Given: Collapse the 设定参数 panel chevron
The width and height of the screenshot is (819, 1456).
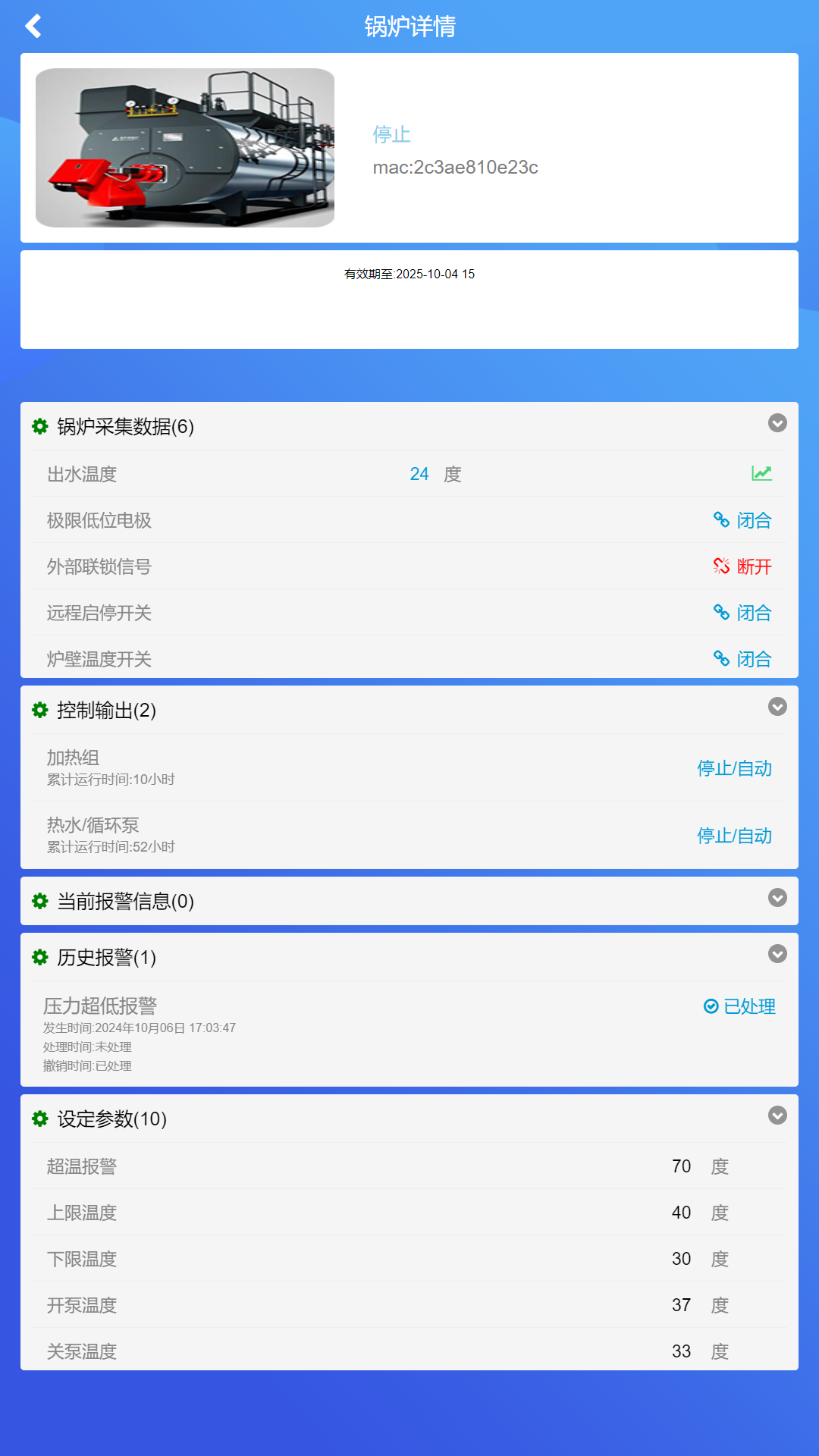Looking at the screenshot, I should 777,1116.
